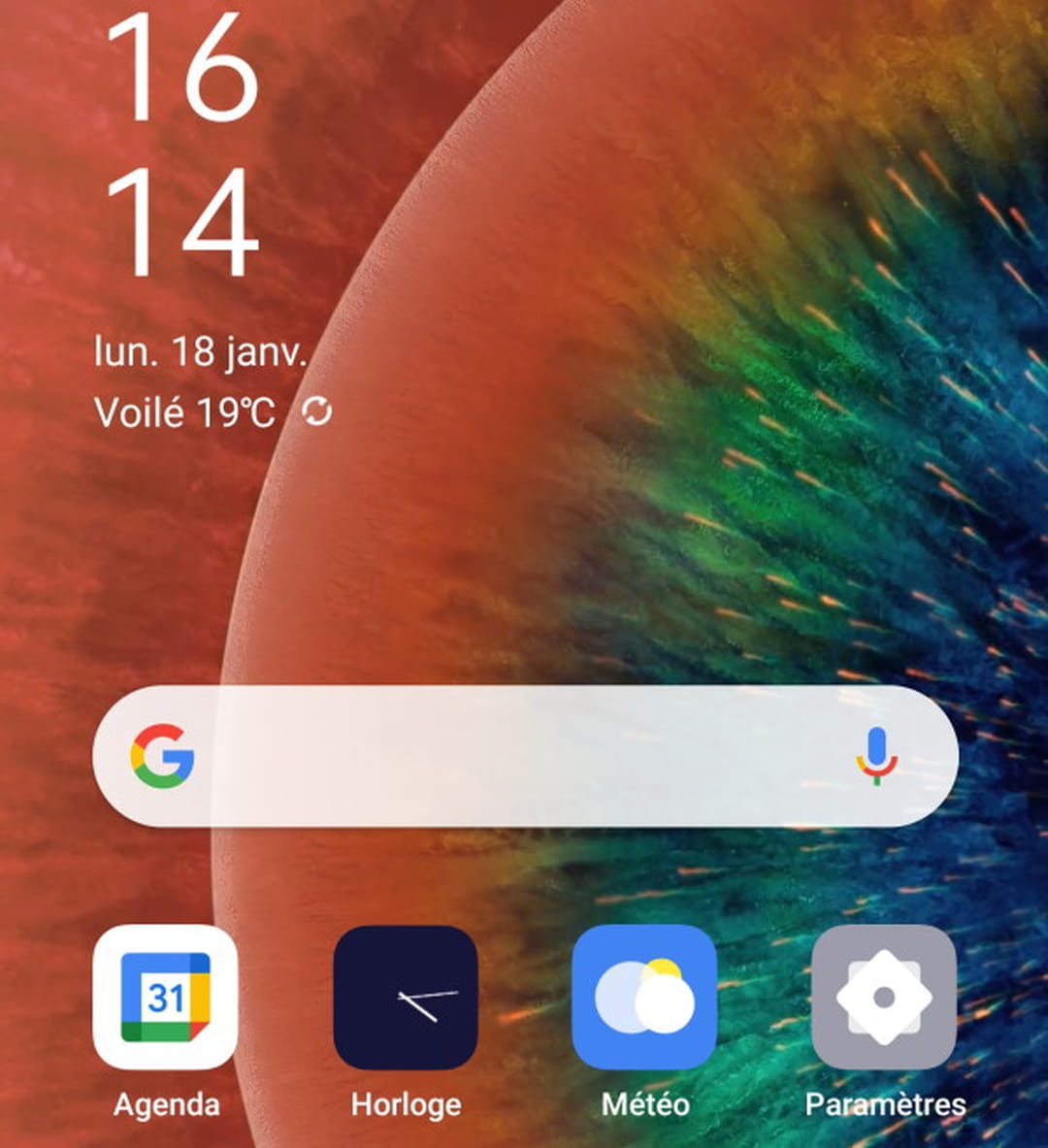Open the clock widget showing 16 14
The width and height of the screenshot is (1048, 1148).
click(x=182, y=146)
